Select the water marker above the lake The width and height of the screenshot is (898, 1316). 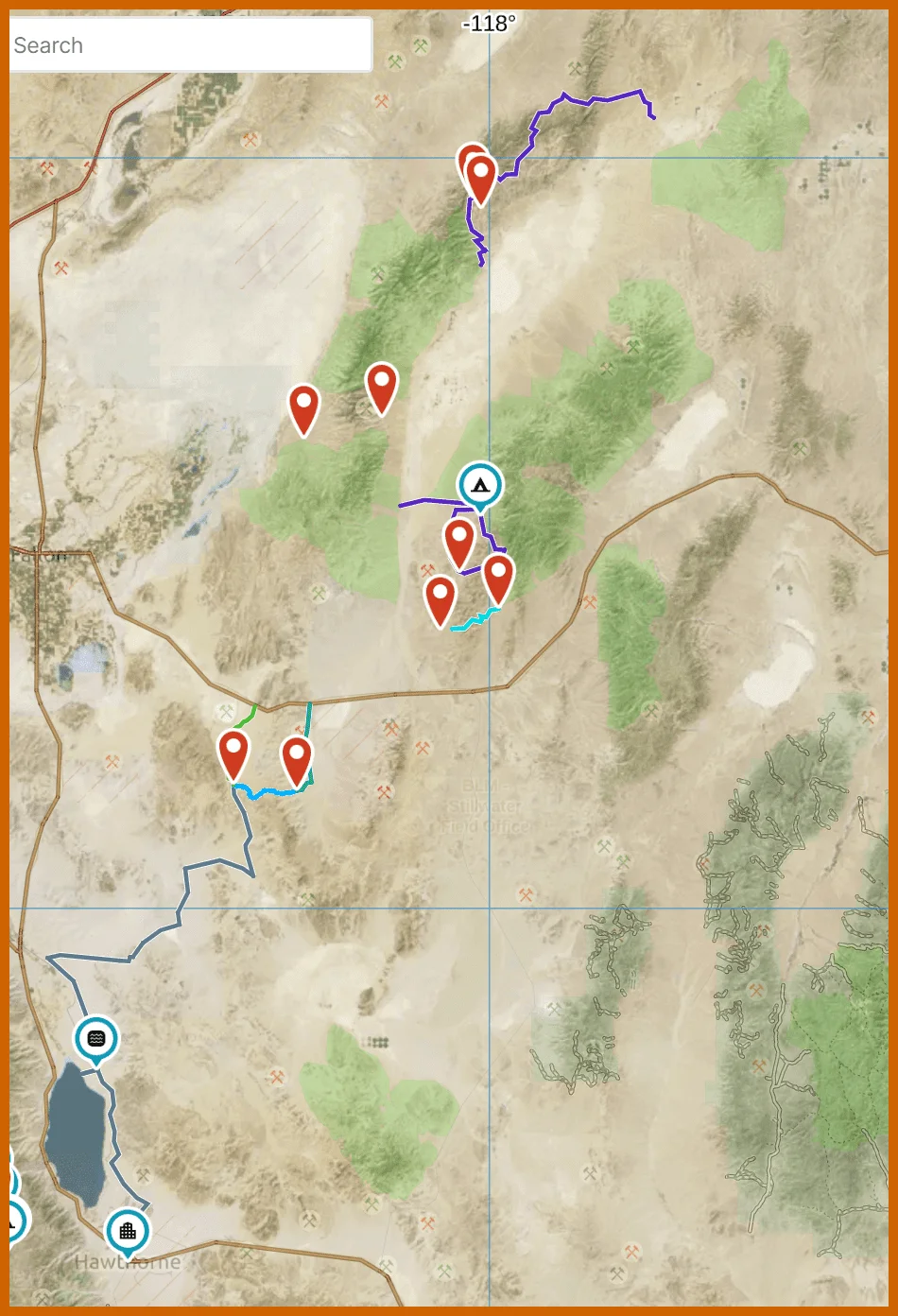pos(95,1038)
